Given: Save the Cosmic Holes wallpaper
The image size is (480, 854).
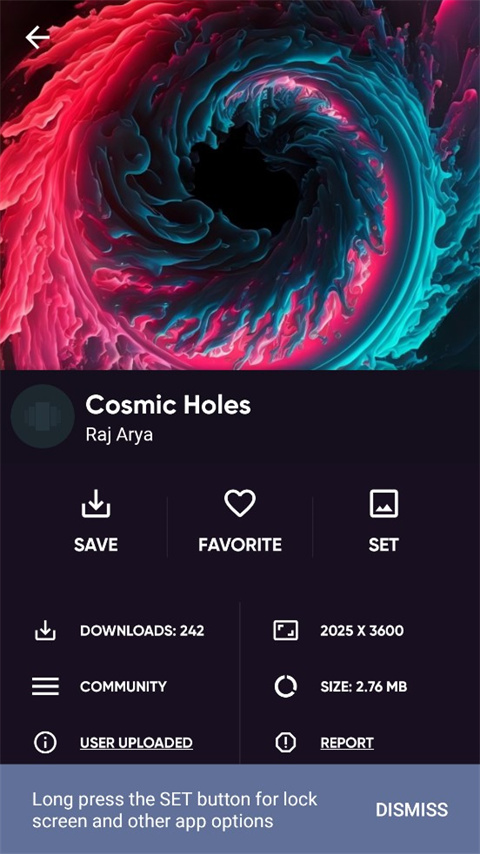Looking at the screenshot, I should [96, 521].
